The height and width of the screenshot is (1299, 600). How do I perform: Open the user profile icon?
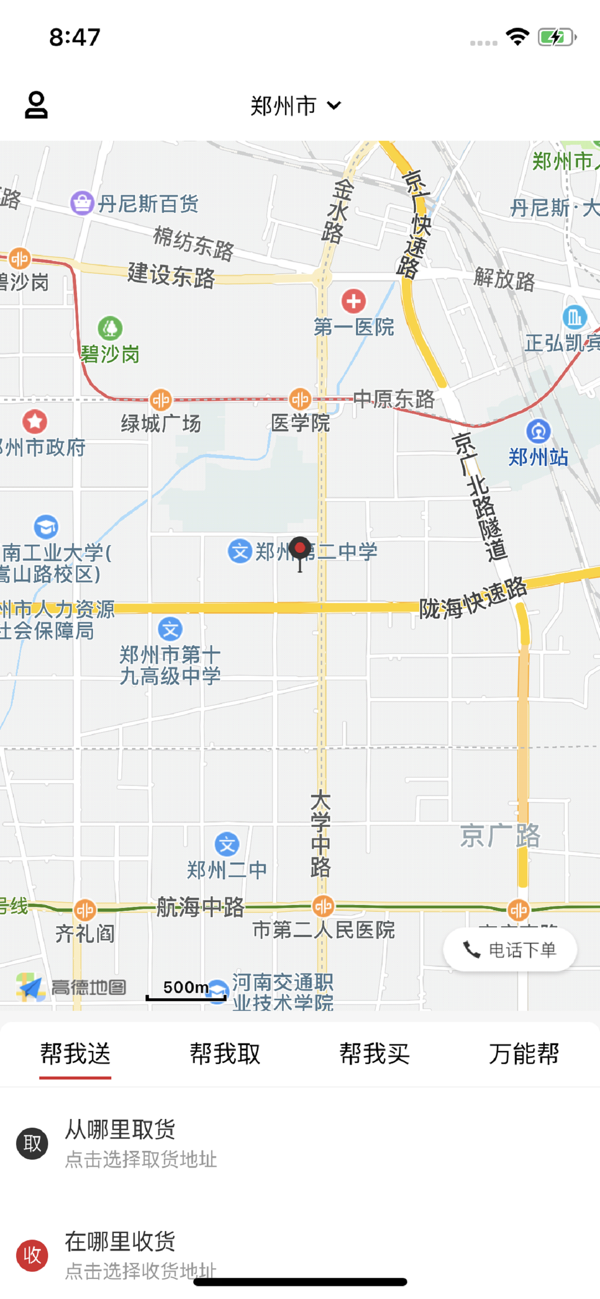[x=37, y=105]
